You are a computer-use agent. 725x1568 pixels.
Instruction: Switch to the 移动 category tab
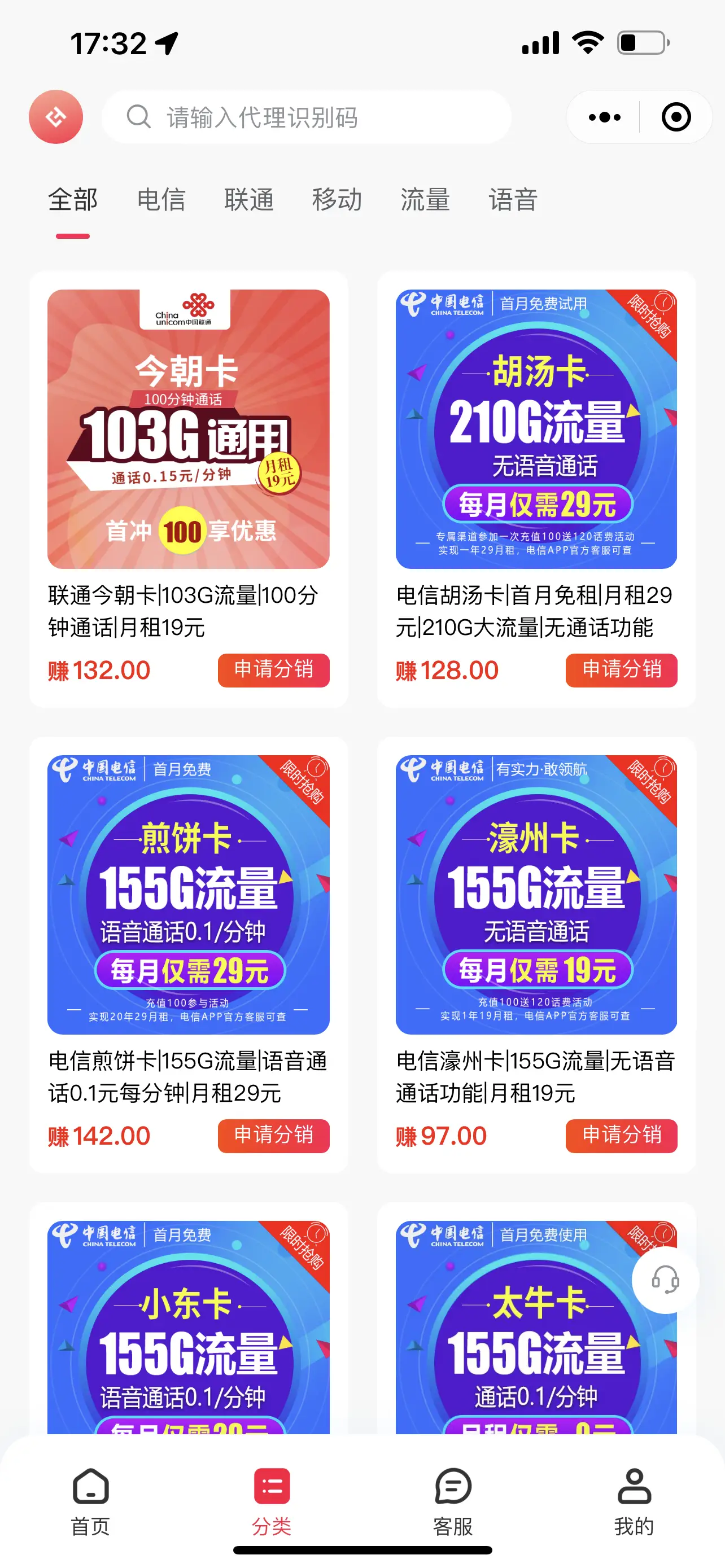tap(337, 200)
